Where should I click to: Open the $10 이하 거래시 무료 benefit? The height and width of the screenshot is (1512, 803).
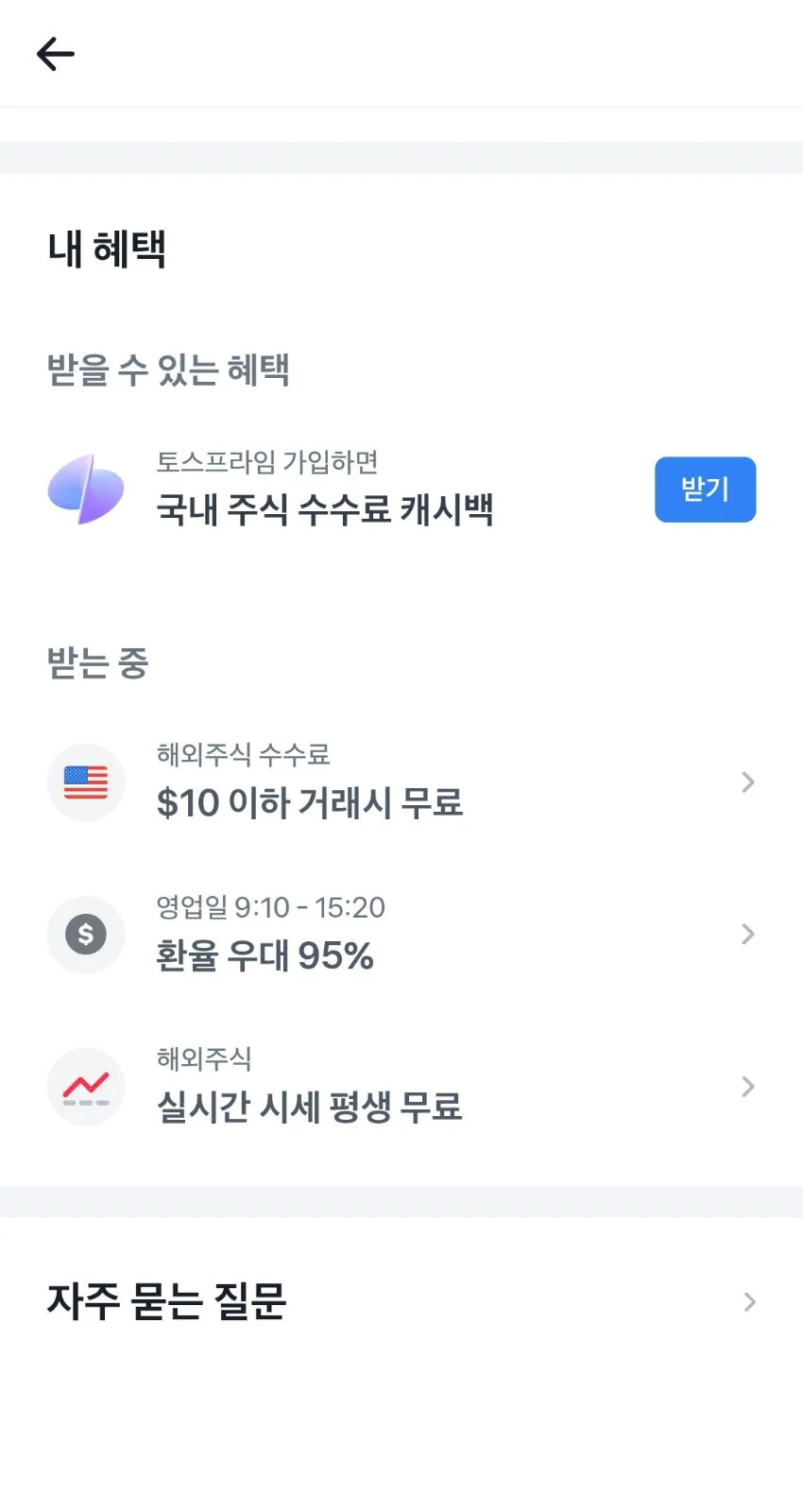click(401, 782)
